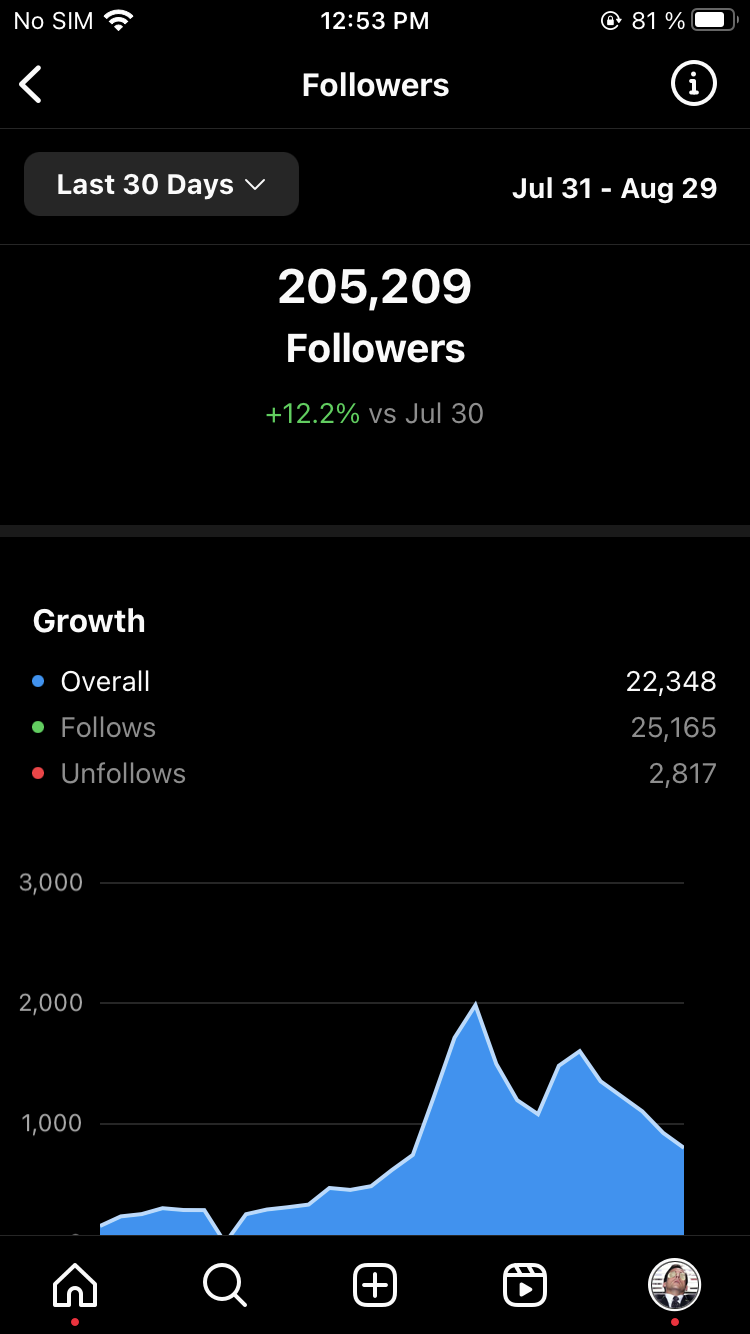Viewport: 750px width, 1334px height.
Task: Open the Search tab
Action: point(225,1284)
